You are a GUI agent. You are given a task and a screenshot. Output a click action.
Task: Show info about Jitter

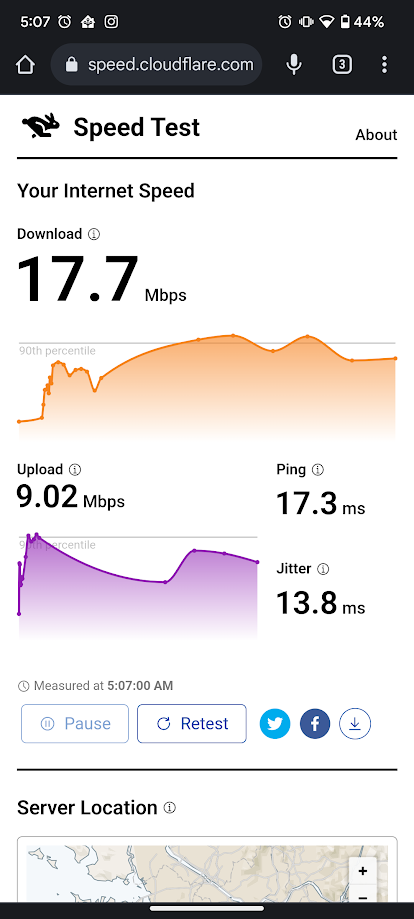click(x=323, y=569)
